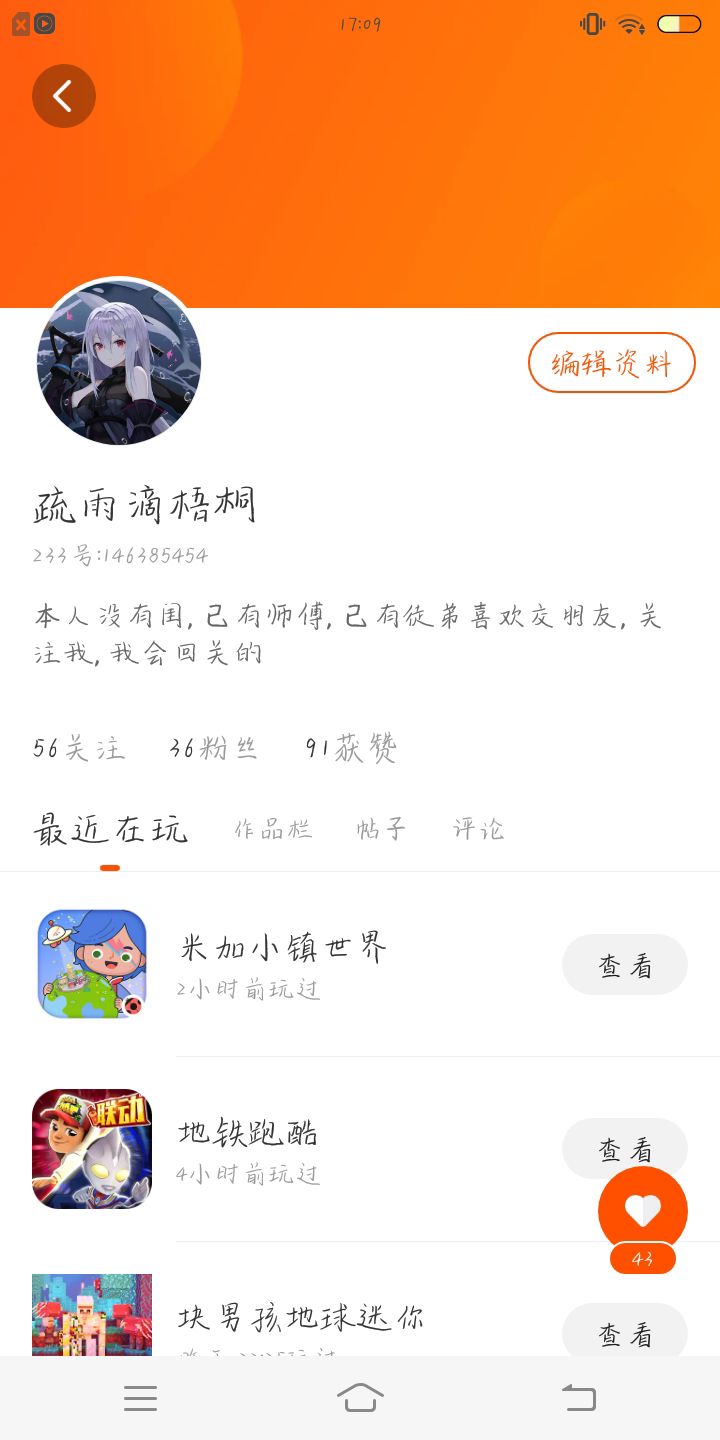Open the 帖子 tab

pos(381,830)
